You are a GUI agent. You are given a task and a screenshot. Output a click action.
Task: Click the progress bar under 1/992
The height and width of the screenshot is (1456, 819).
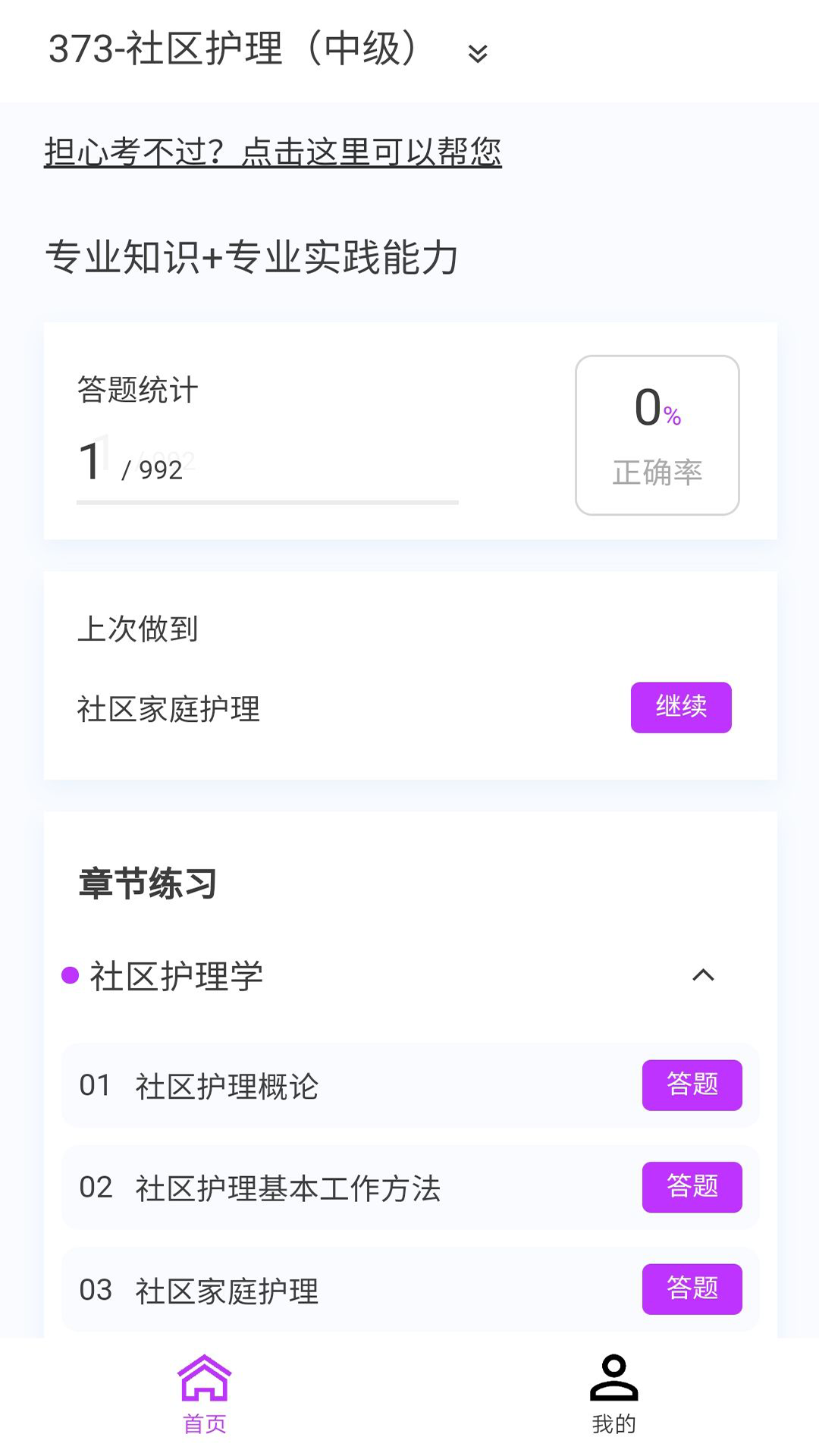[x=267, y=502]
